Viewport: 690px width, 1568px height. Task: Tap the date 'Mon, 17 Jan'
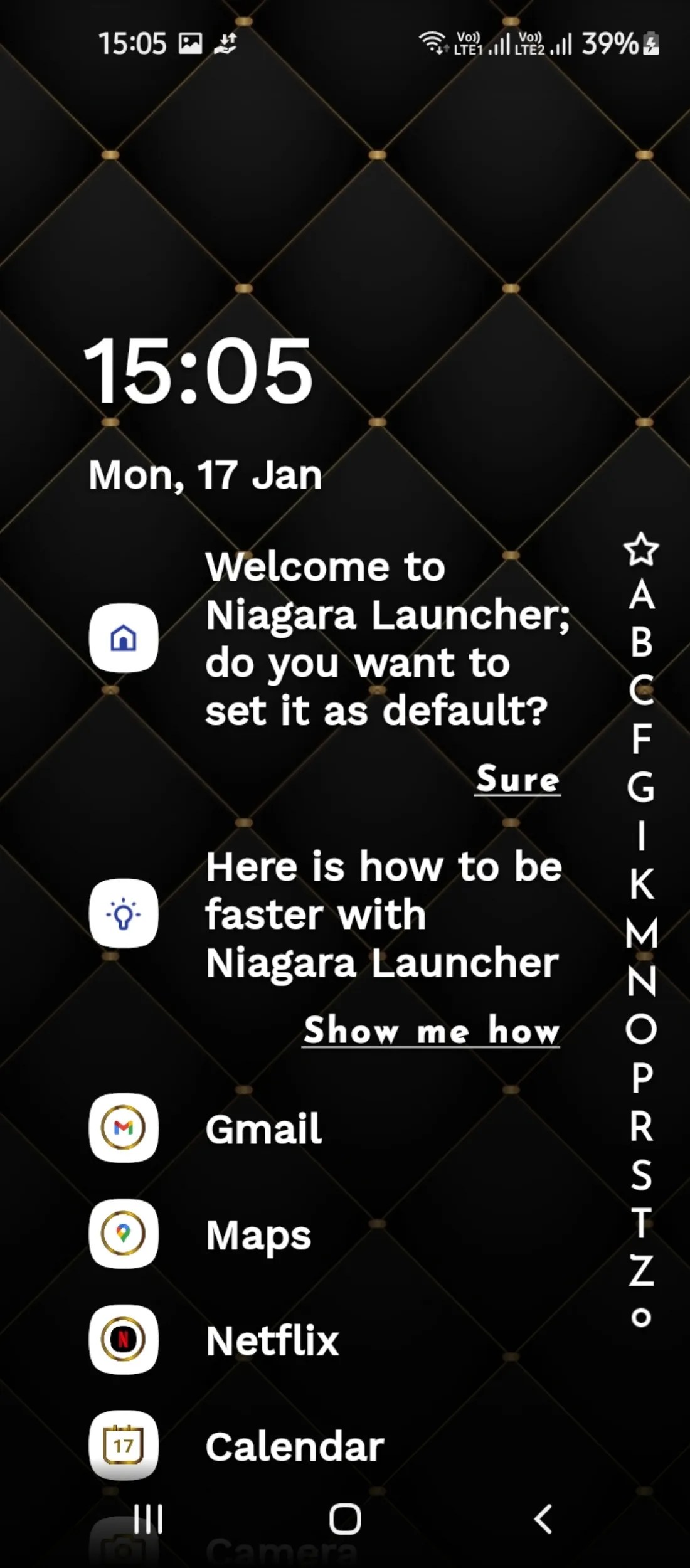click(x=204, y=475)
